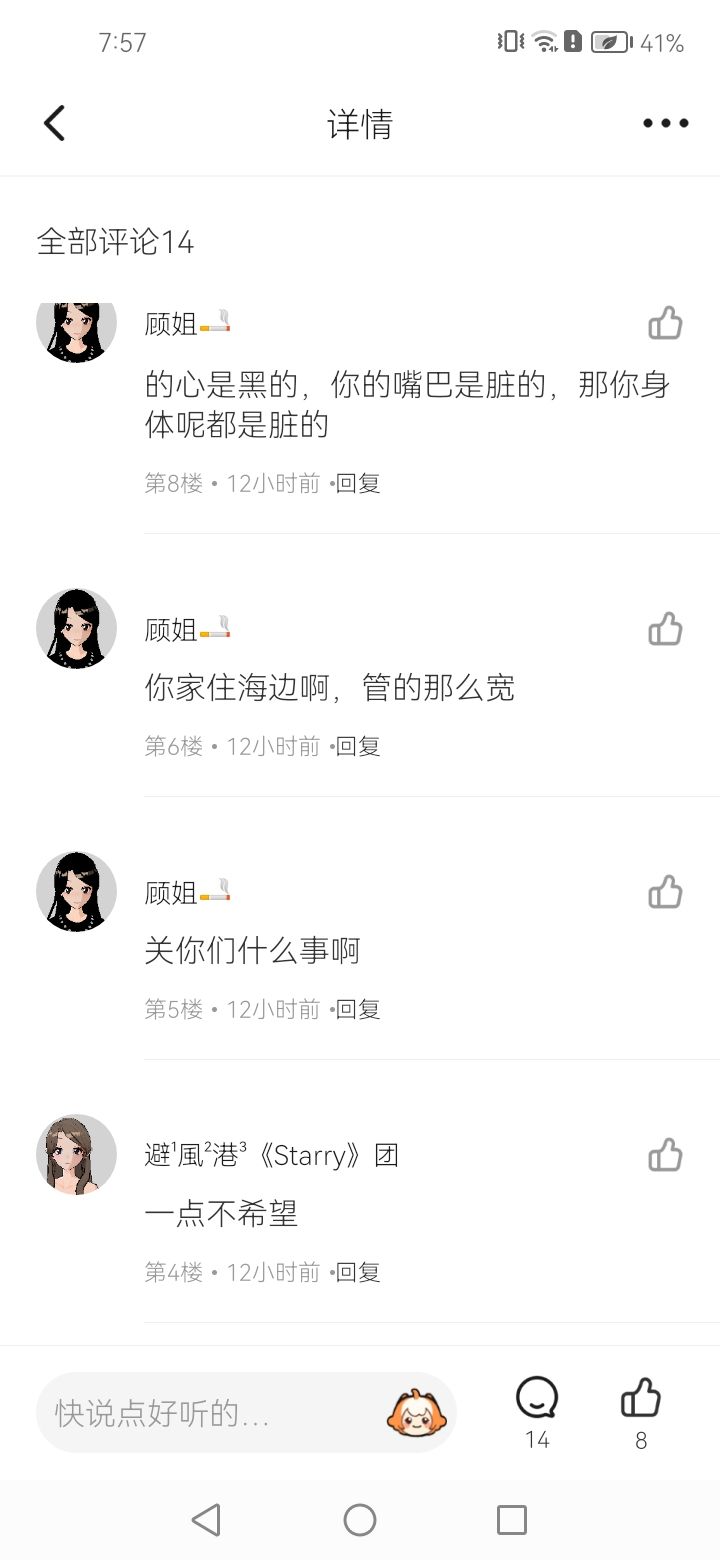Go back from the 详情 page
Image resolution: width=720 pixels, height=1560 pixels.
point(54,124)
